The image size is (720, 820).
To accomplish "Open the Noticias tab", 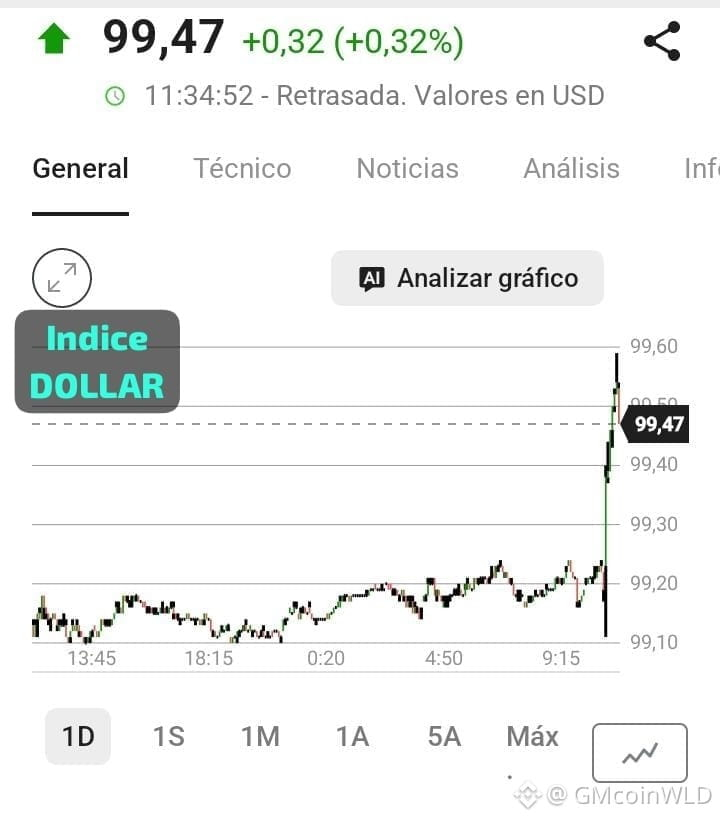I will tap(407, 168).
